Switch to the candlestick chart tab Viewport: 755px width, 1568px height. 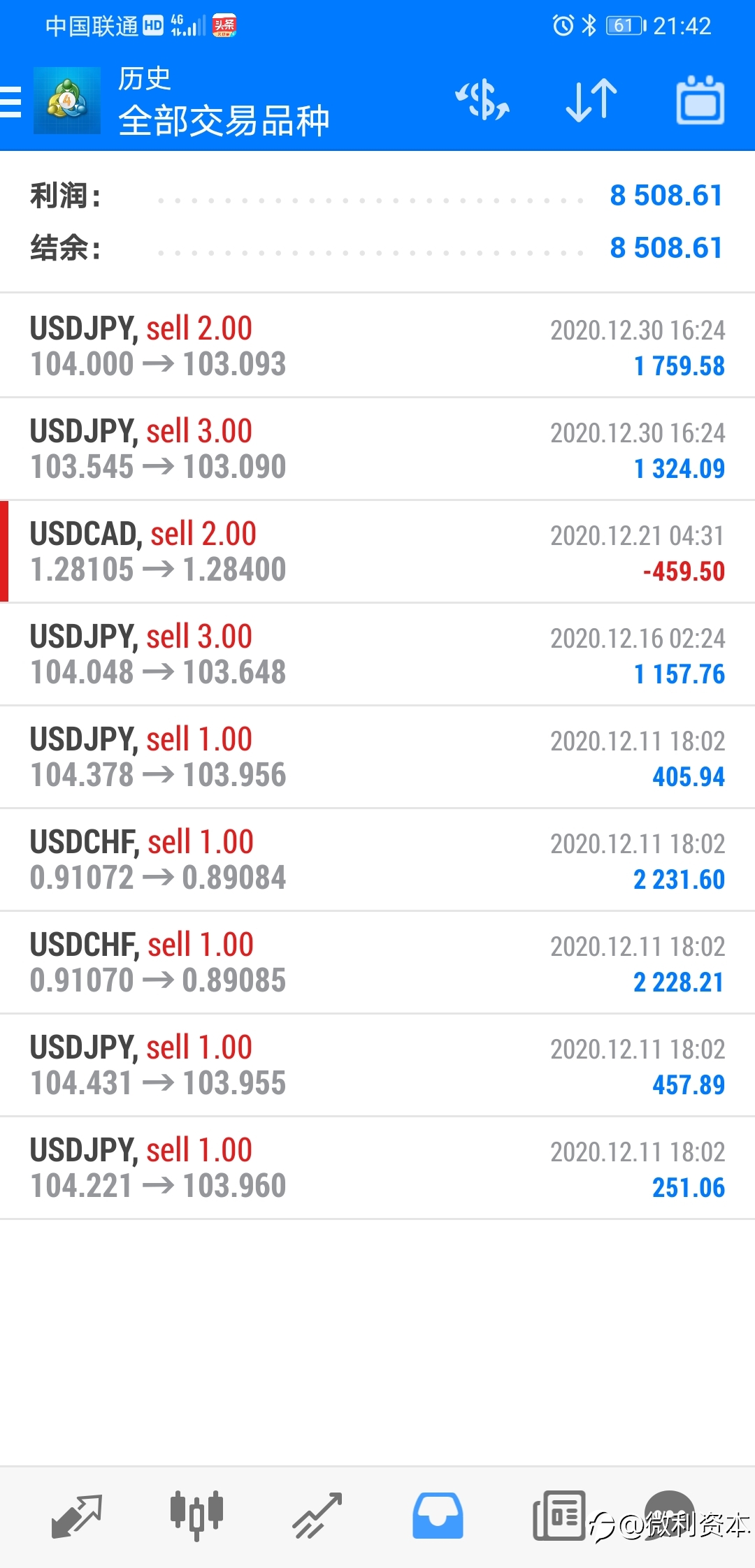197,1516
